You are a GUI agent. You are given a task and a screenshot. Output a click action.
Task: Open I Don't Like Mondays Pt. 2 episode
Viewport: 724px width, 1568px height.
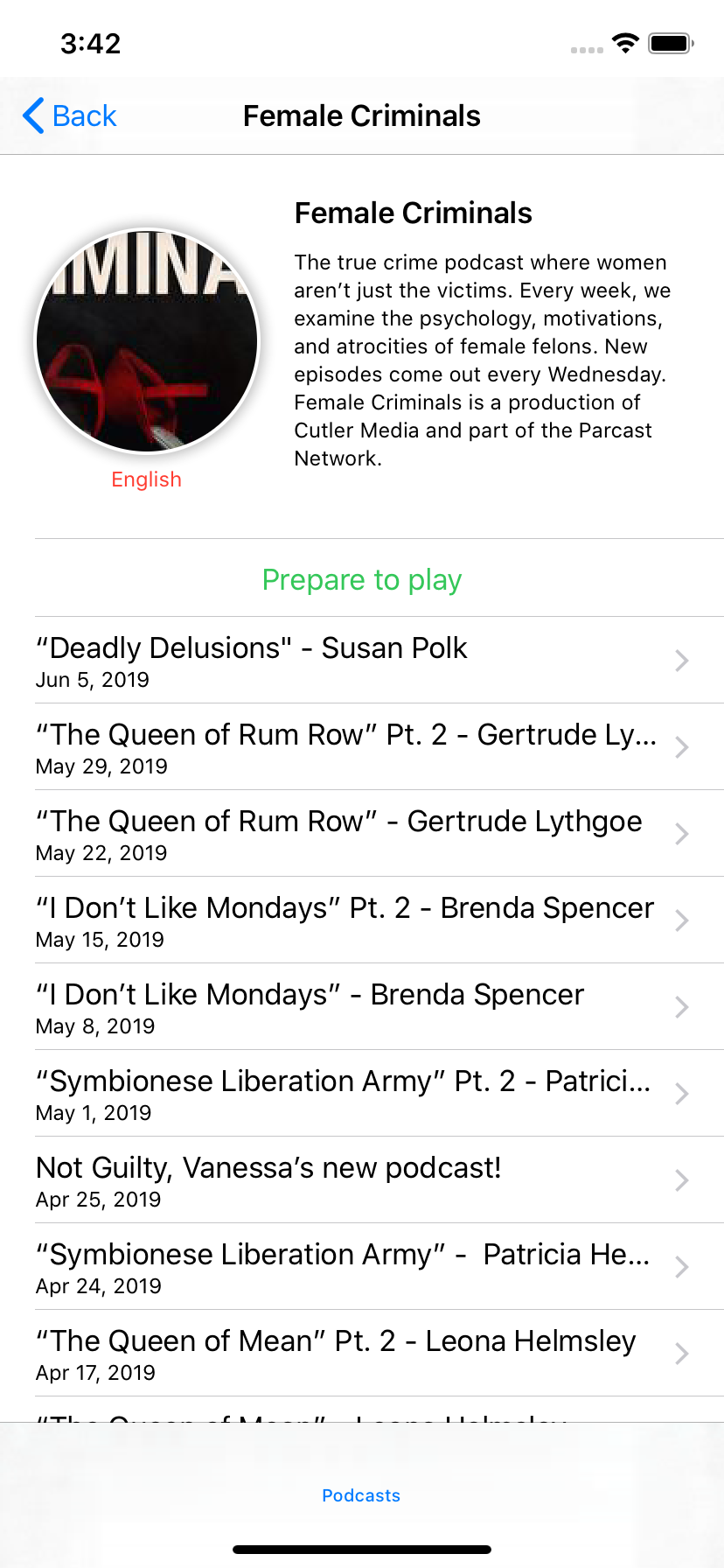click(362, 920)
